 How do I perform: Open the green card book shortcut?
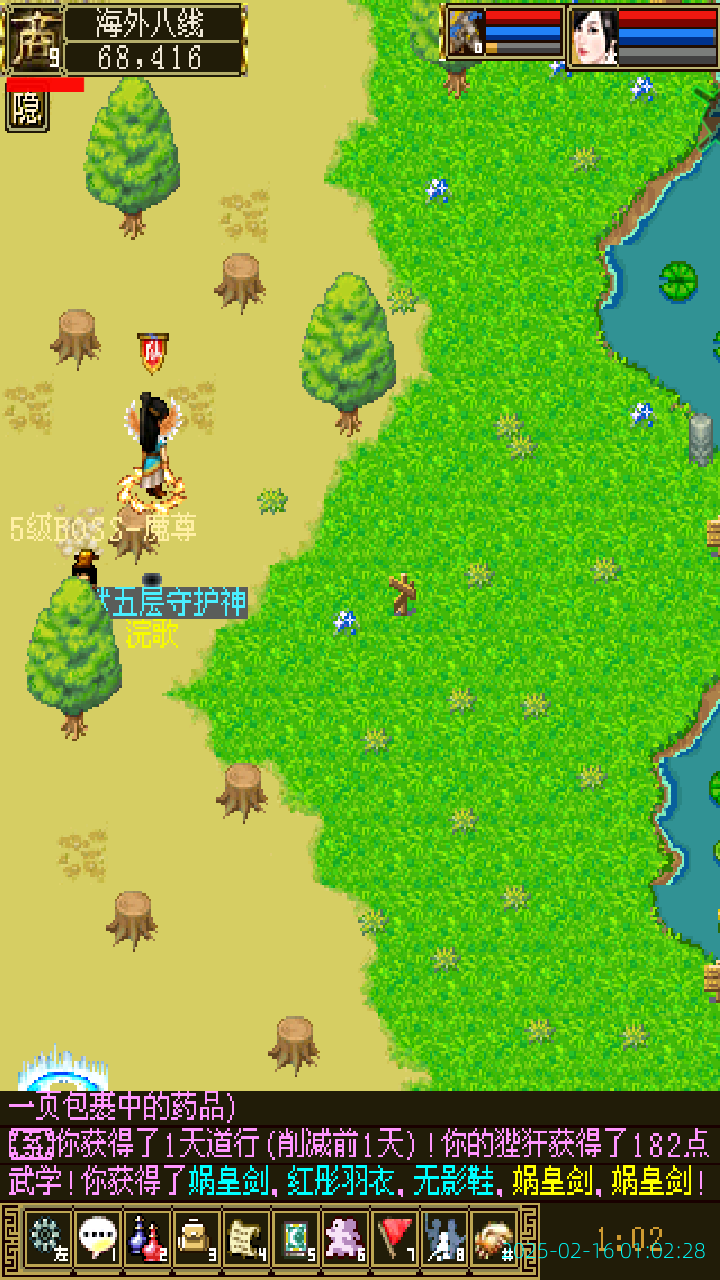pos(296,1238)
